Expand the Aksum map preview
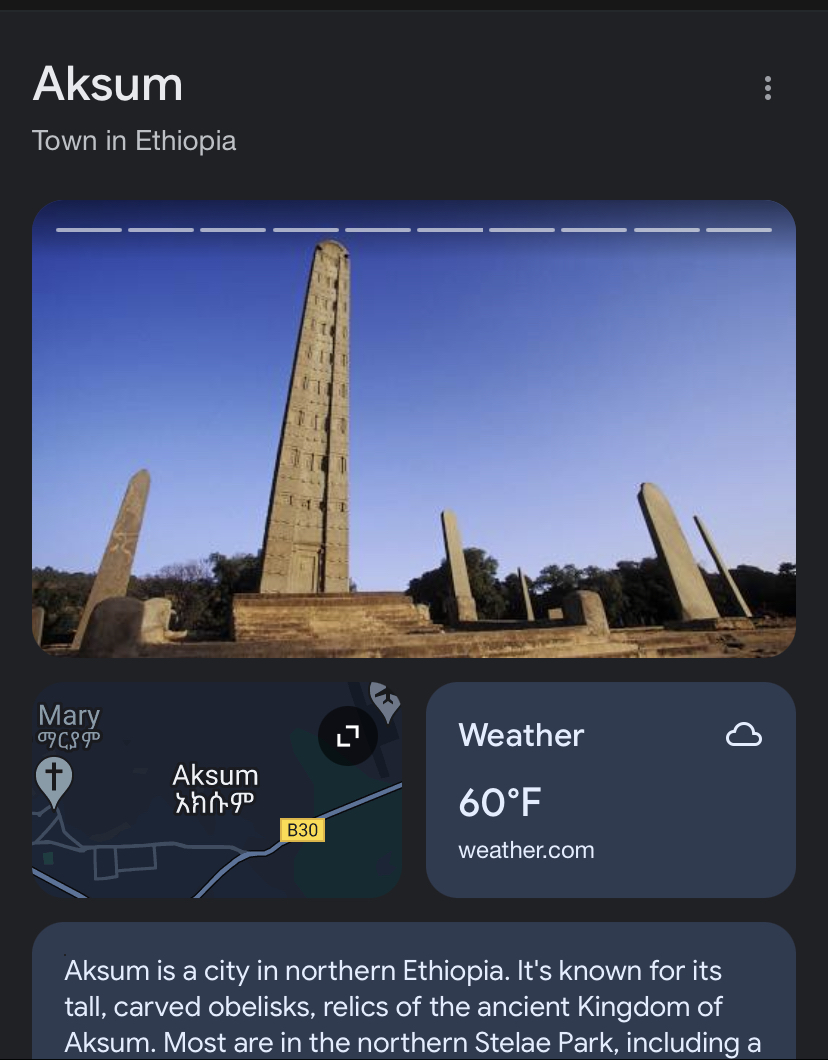Screen dimensions: 828x1060 point(347,737)
